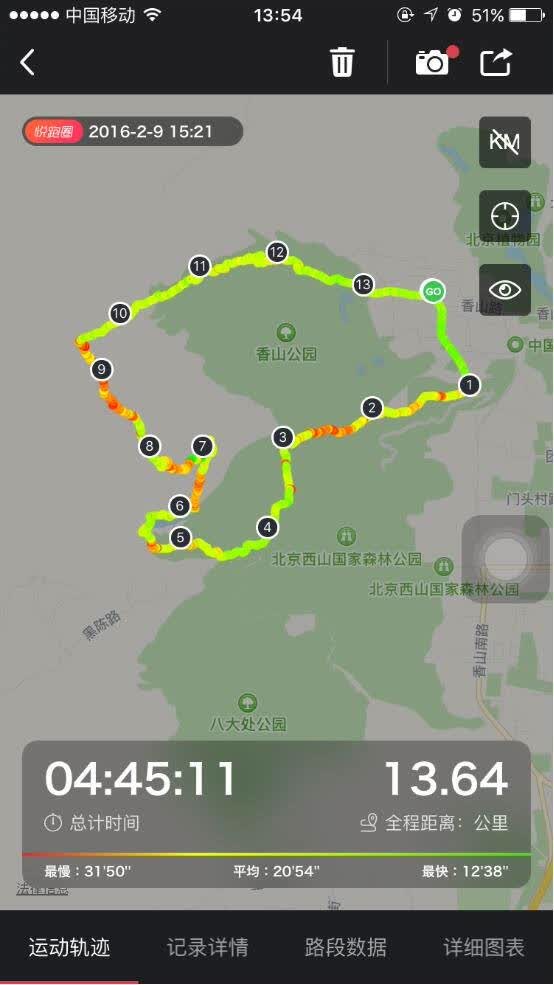
Task: Share this run with the share icon
Action: pos(496,62)
